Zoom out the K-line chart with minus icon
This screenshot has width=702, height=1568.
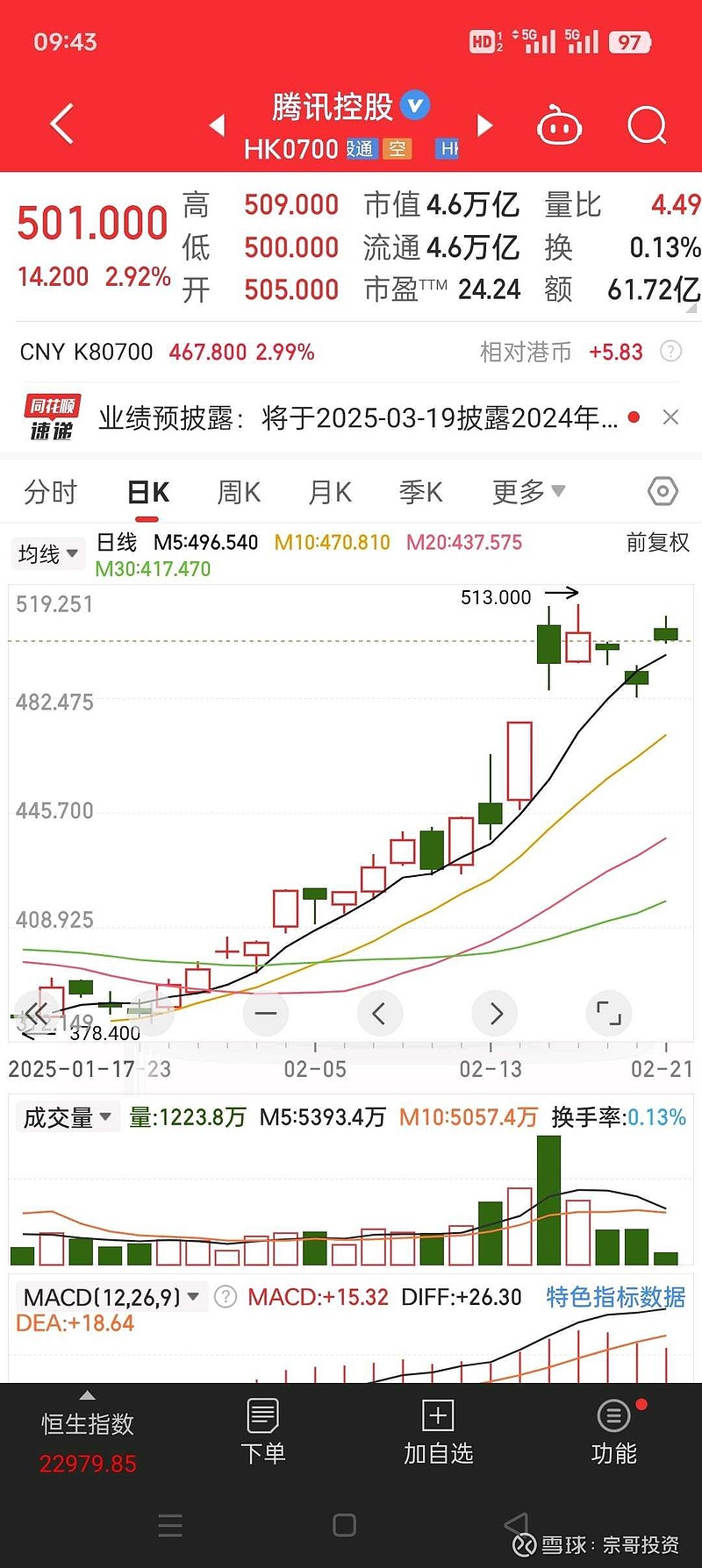coord(266,1013)
